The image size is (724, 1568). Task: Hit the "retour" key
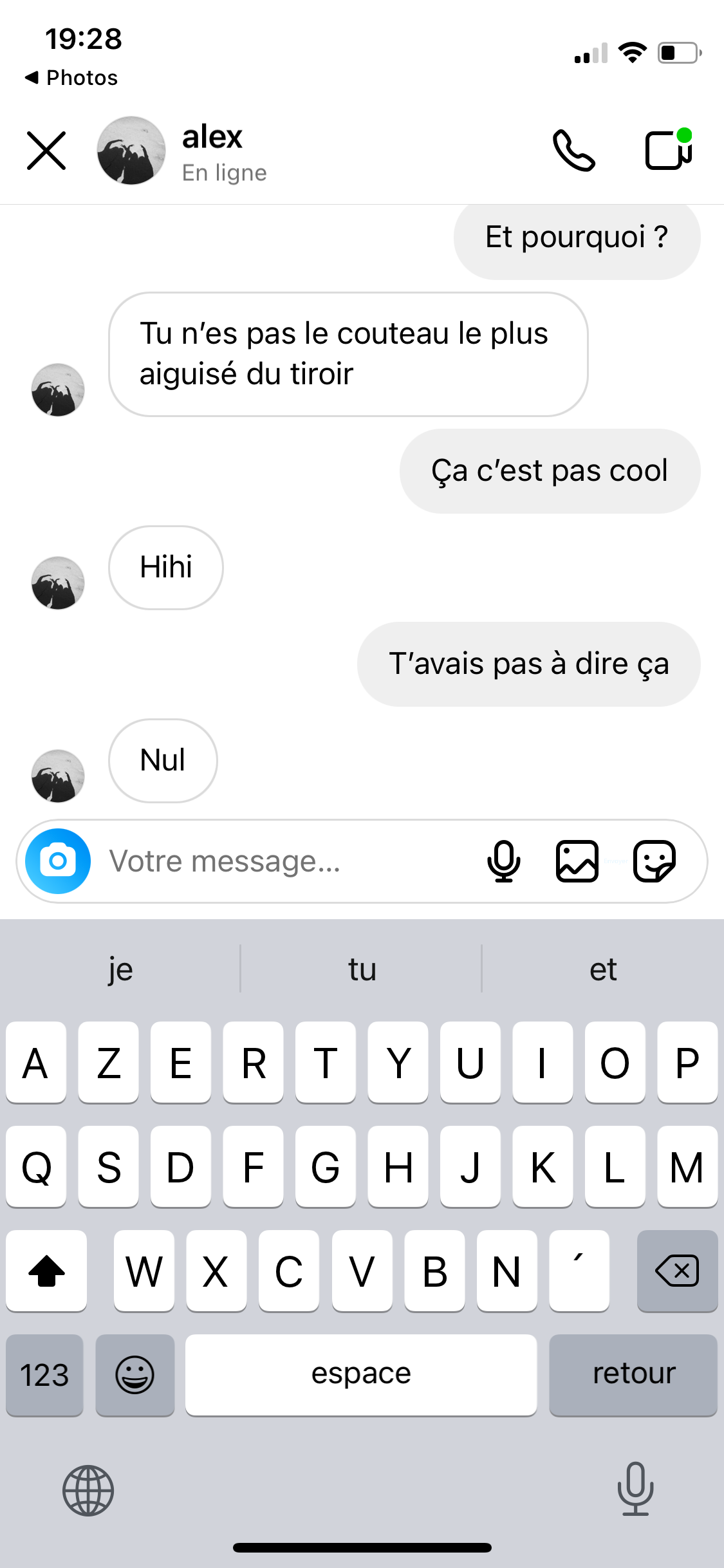(633, 1375)
